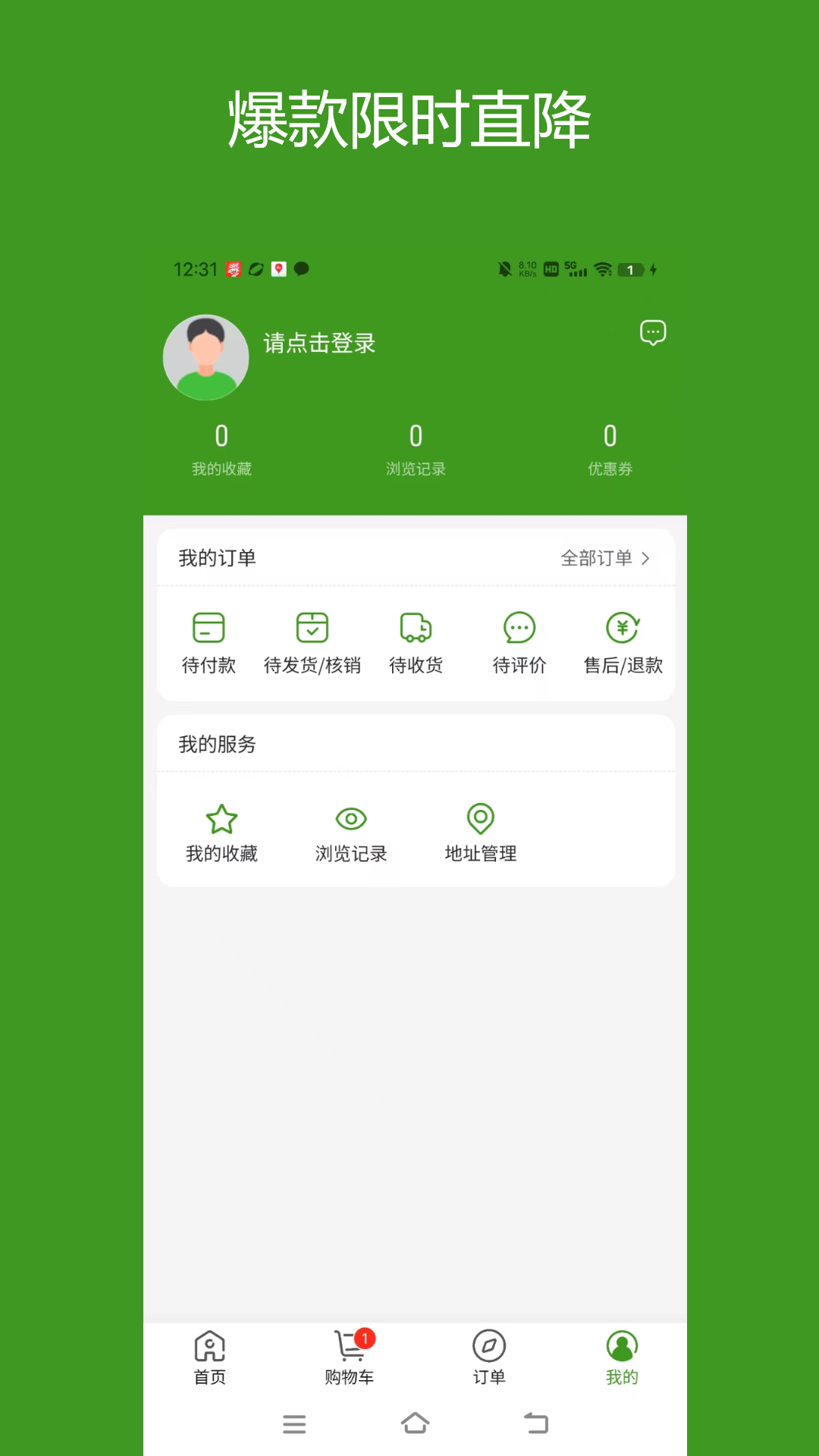
Task: Select the 待发货/核销 icon
Action: [x=311, y=641]
